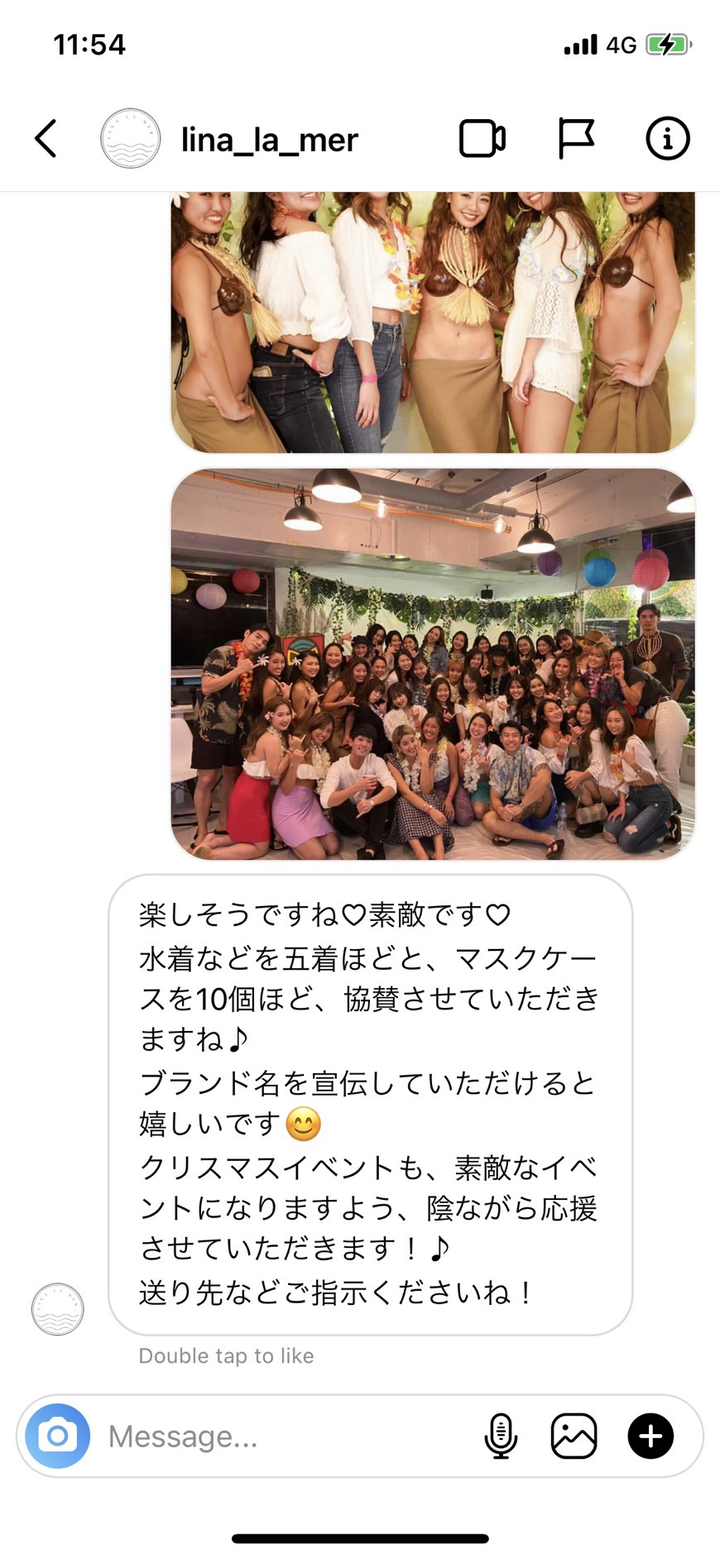Open more options with the plus button
This screenshot has height=1559, width=720.
(650, 1436)
